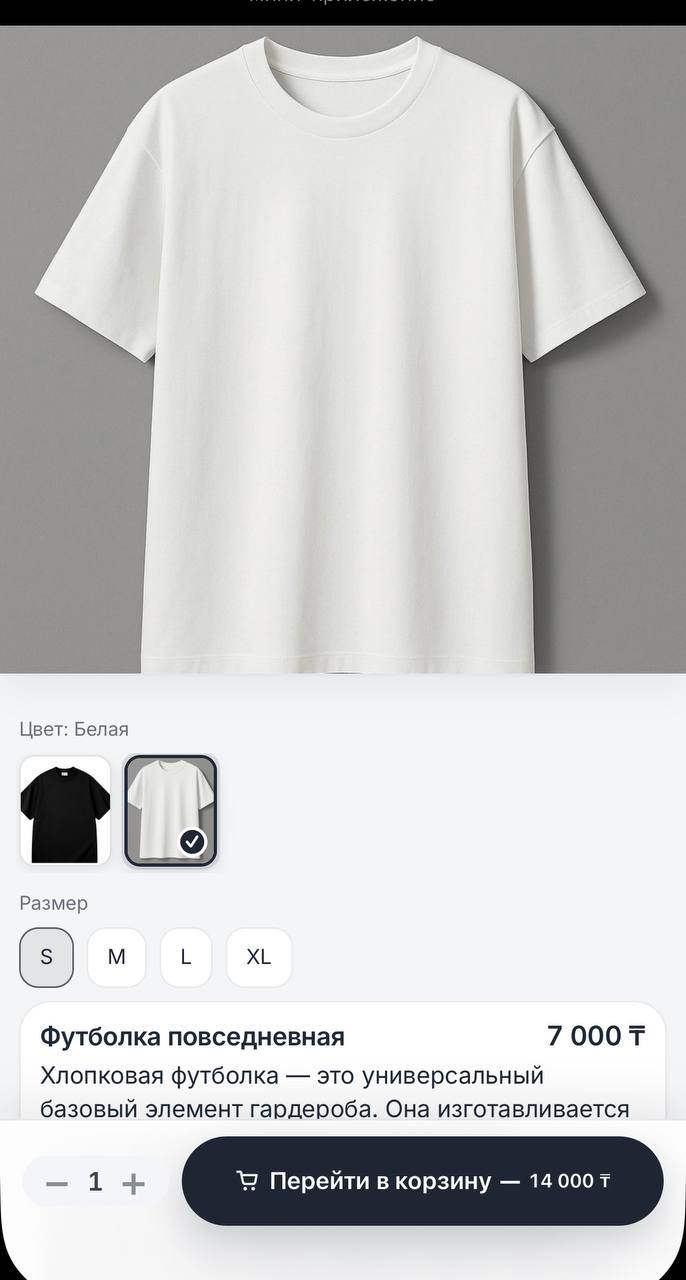Choose size M
This screenshot has width=686, height=1280.
(116, 957)
